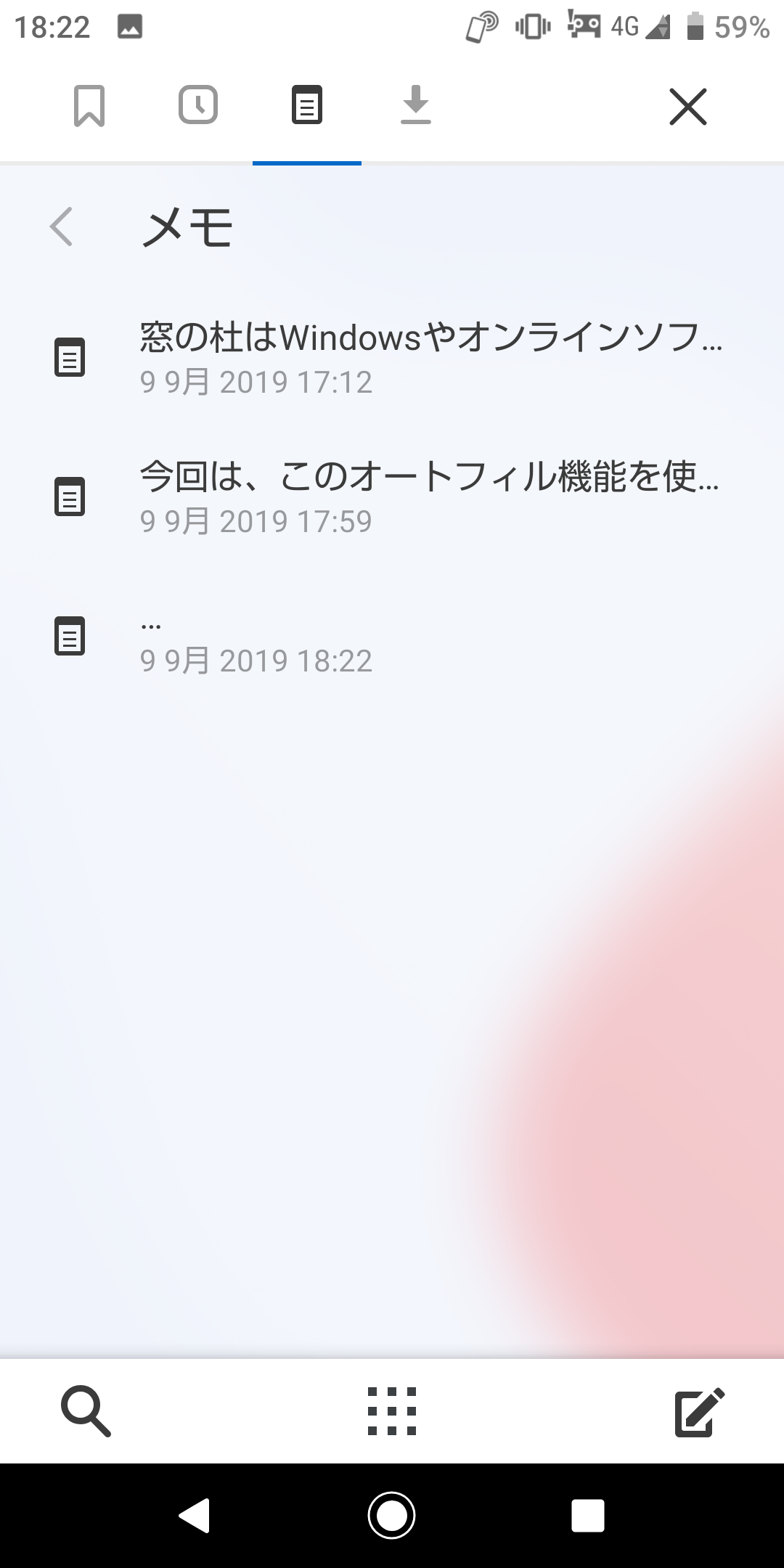The image size is (784, 1568).
Task: Tap the memo icon beside the 窓の杜 note
Action: [x=70, y=356]
